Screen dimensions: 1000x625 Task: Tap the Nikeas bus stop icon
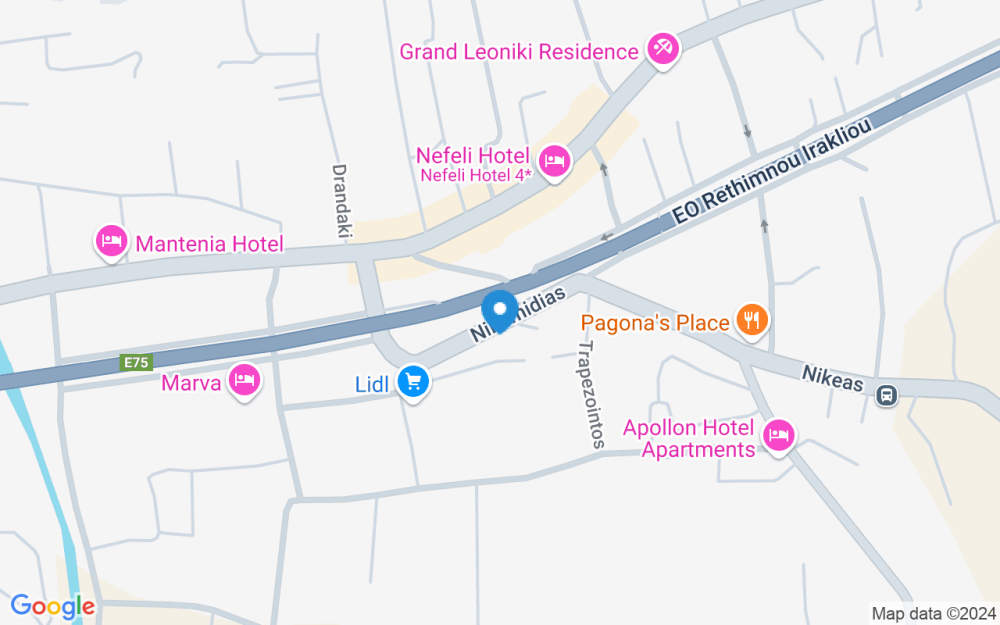tap(886, 395)
